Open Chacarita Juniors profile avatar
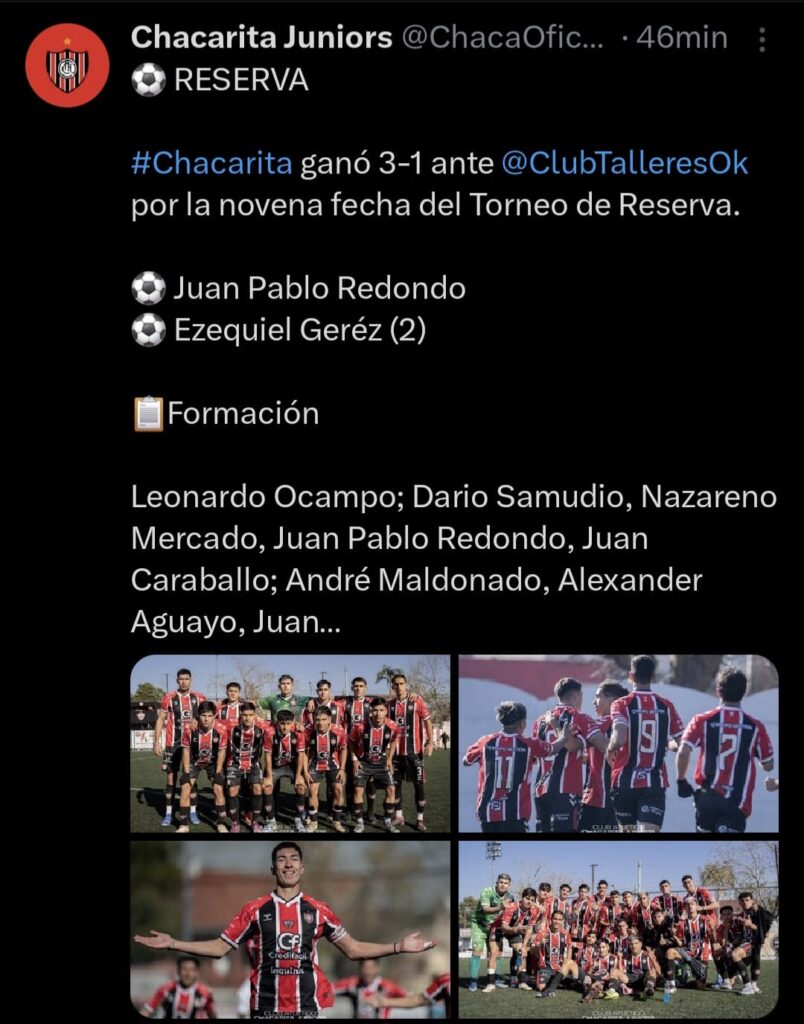The image size is (804, 1024). tap(67, 65)
